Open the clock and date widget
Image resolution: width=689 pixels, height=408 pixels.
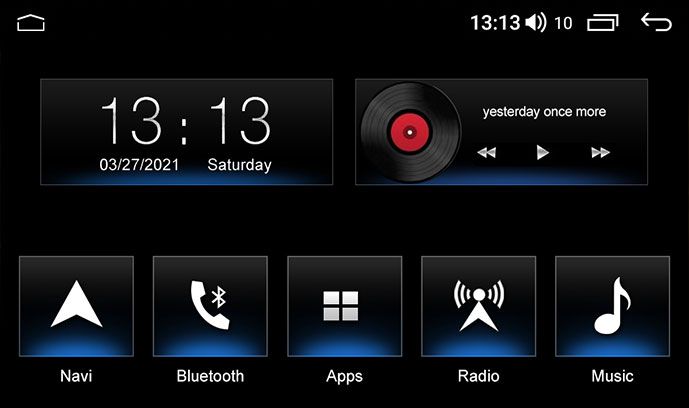click(186, 132)
